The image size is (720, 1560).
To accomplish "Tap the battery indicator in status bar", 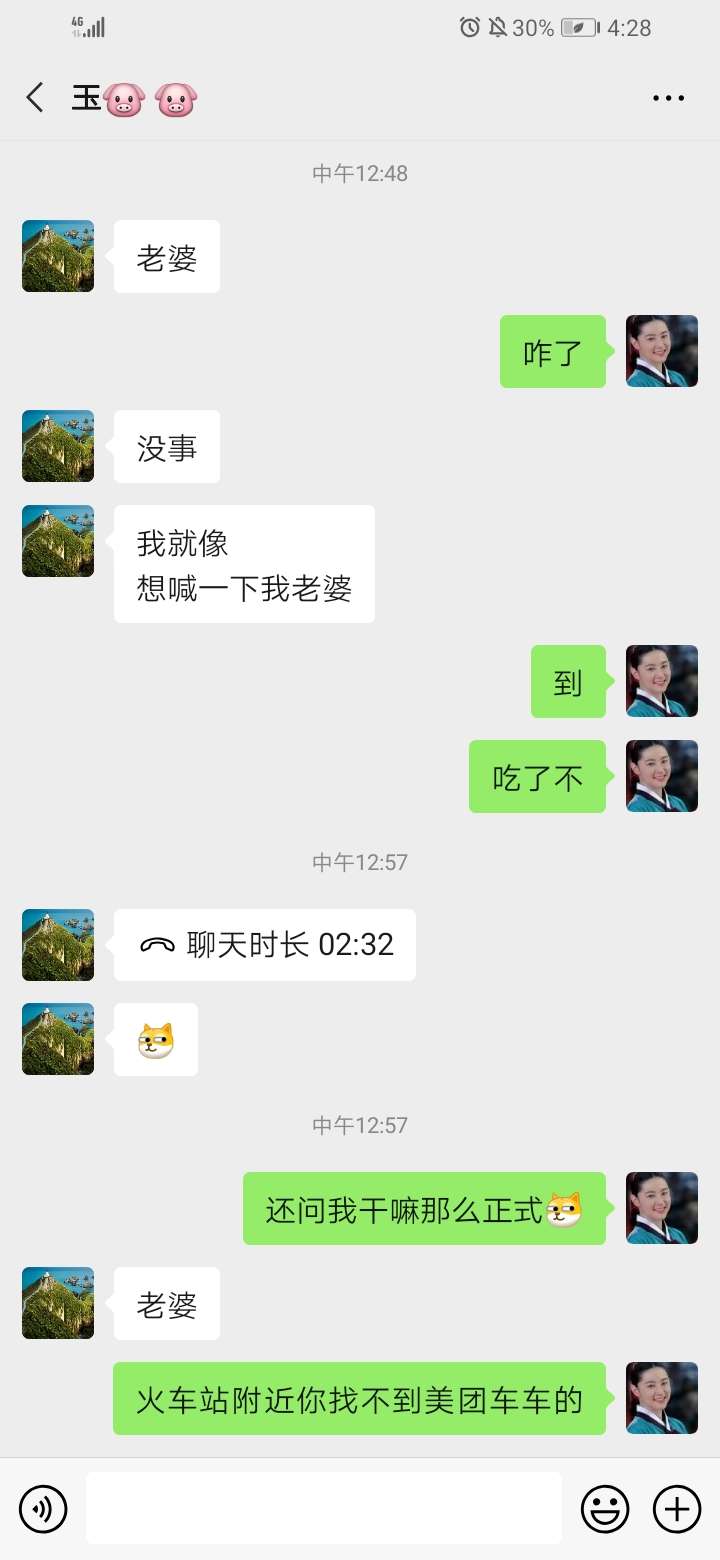I will coord(577,28).
